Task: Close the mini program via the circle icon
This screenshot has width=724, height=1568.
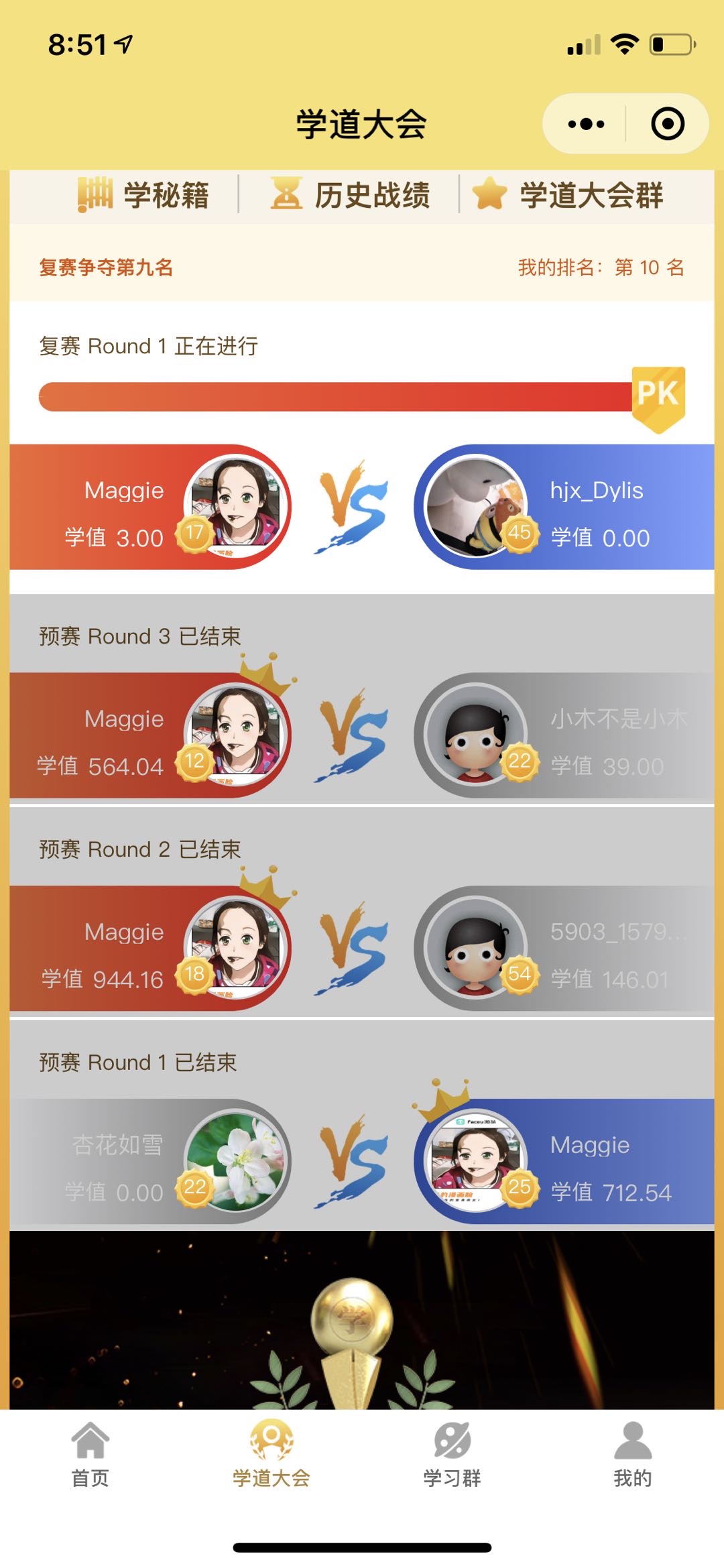Action: click(667, 124)
